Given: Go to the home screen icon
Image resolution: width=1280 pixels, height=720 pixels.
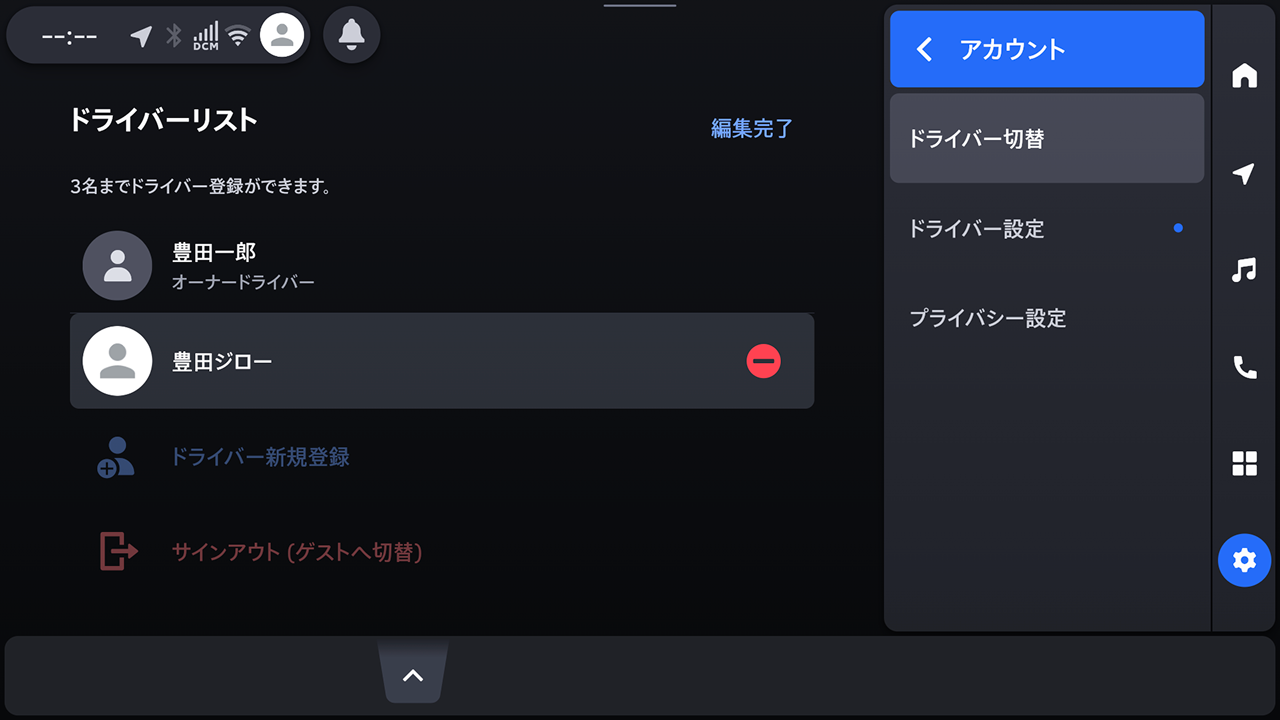Looking at the screenshot, I should (x=1244, y=75).
